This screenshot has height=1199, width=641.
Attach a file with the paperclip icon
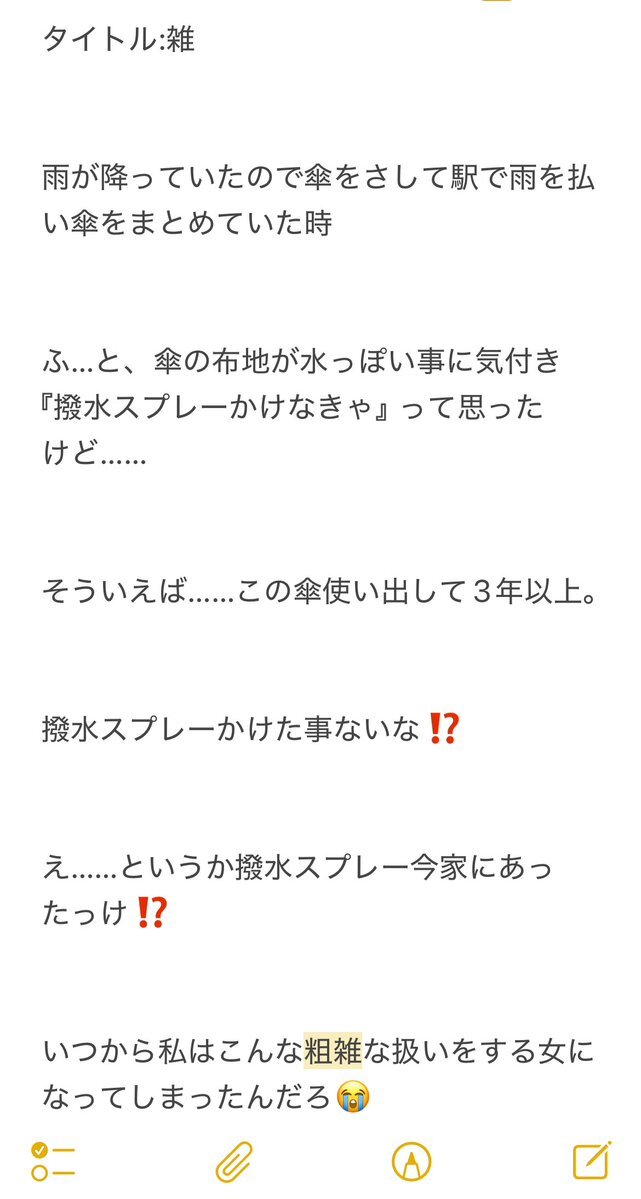click(x=233, y=1162)
